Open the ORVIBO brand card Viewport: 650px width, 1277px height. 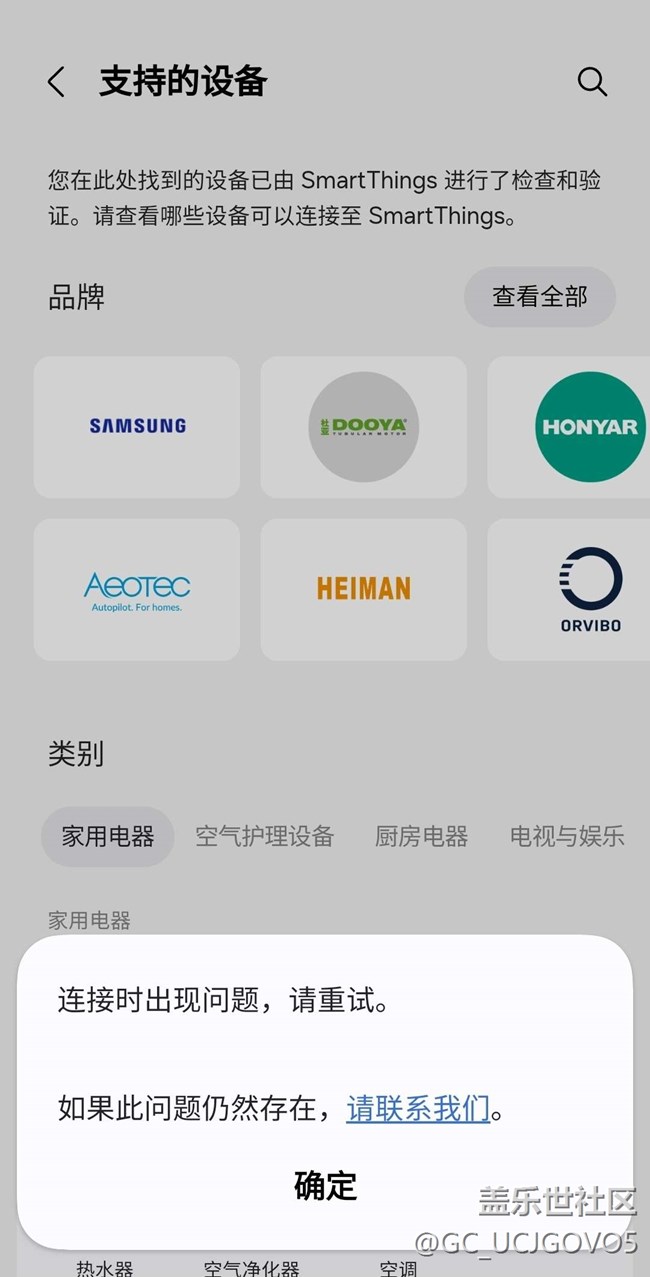click(569, 589)
